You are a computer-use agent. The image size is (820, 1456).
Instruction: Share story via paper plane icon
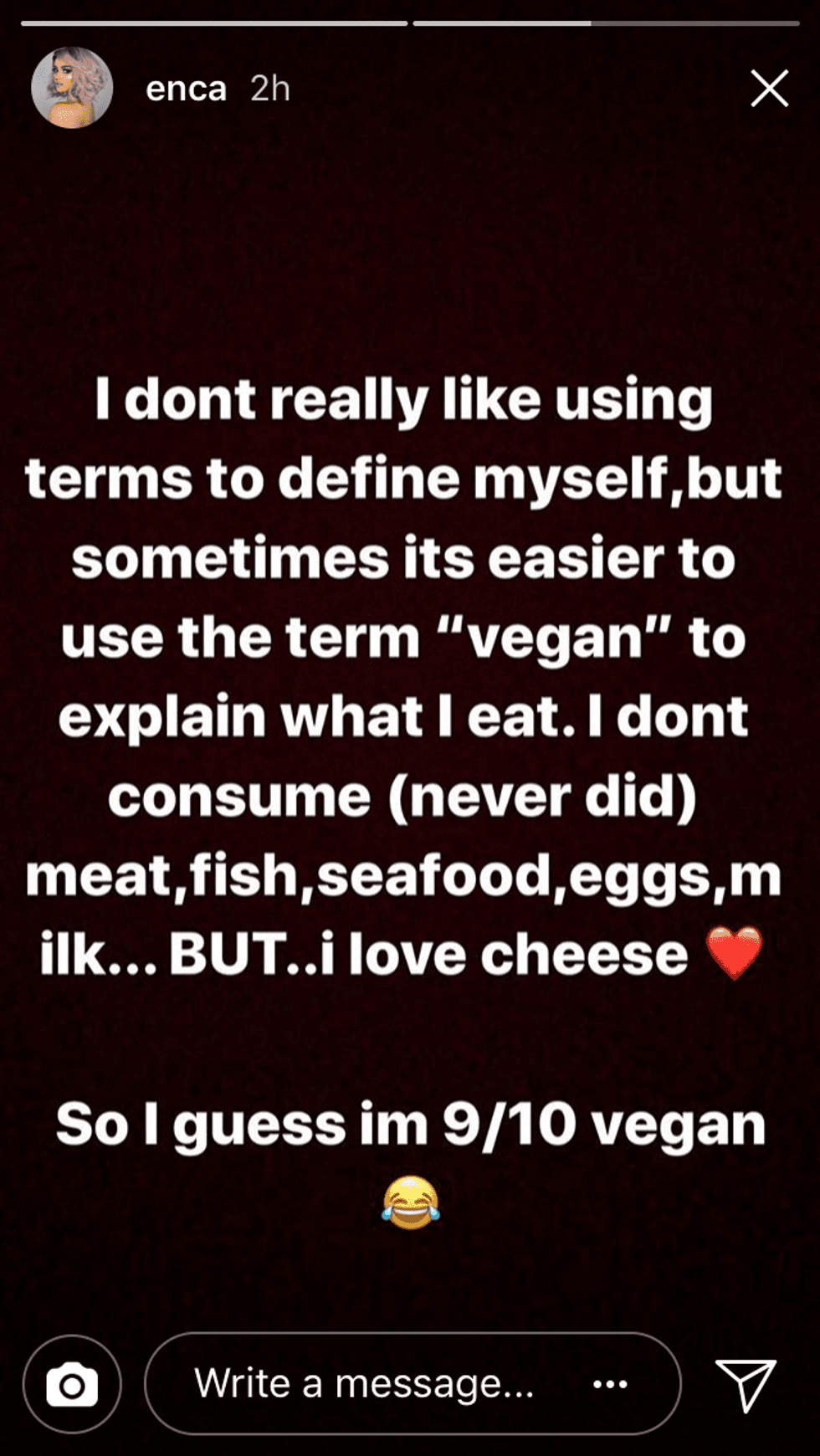[x=745, y=1384]
